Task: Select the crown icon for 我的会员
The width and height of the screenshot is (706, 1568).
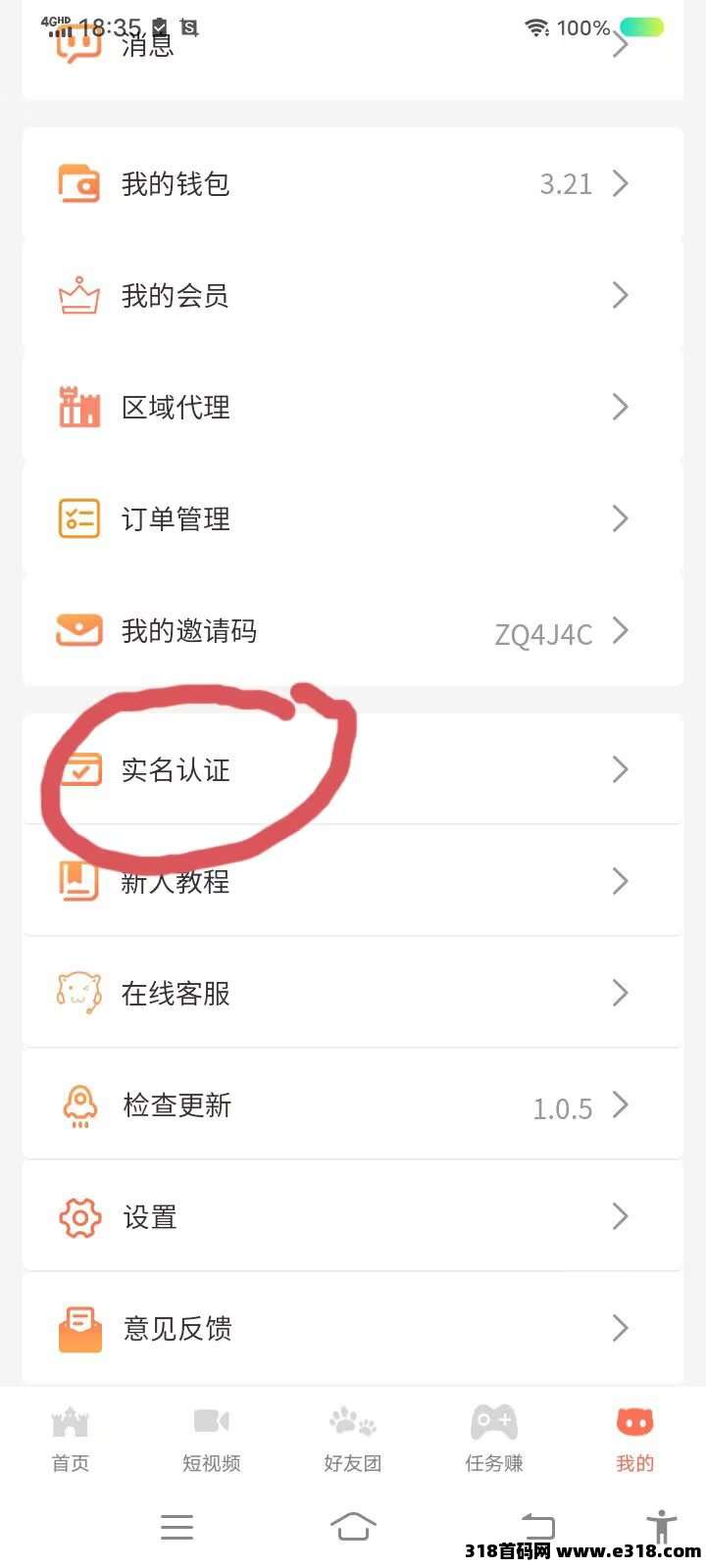Action: pyautogui.click(x=78, y=294)
